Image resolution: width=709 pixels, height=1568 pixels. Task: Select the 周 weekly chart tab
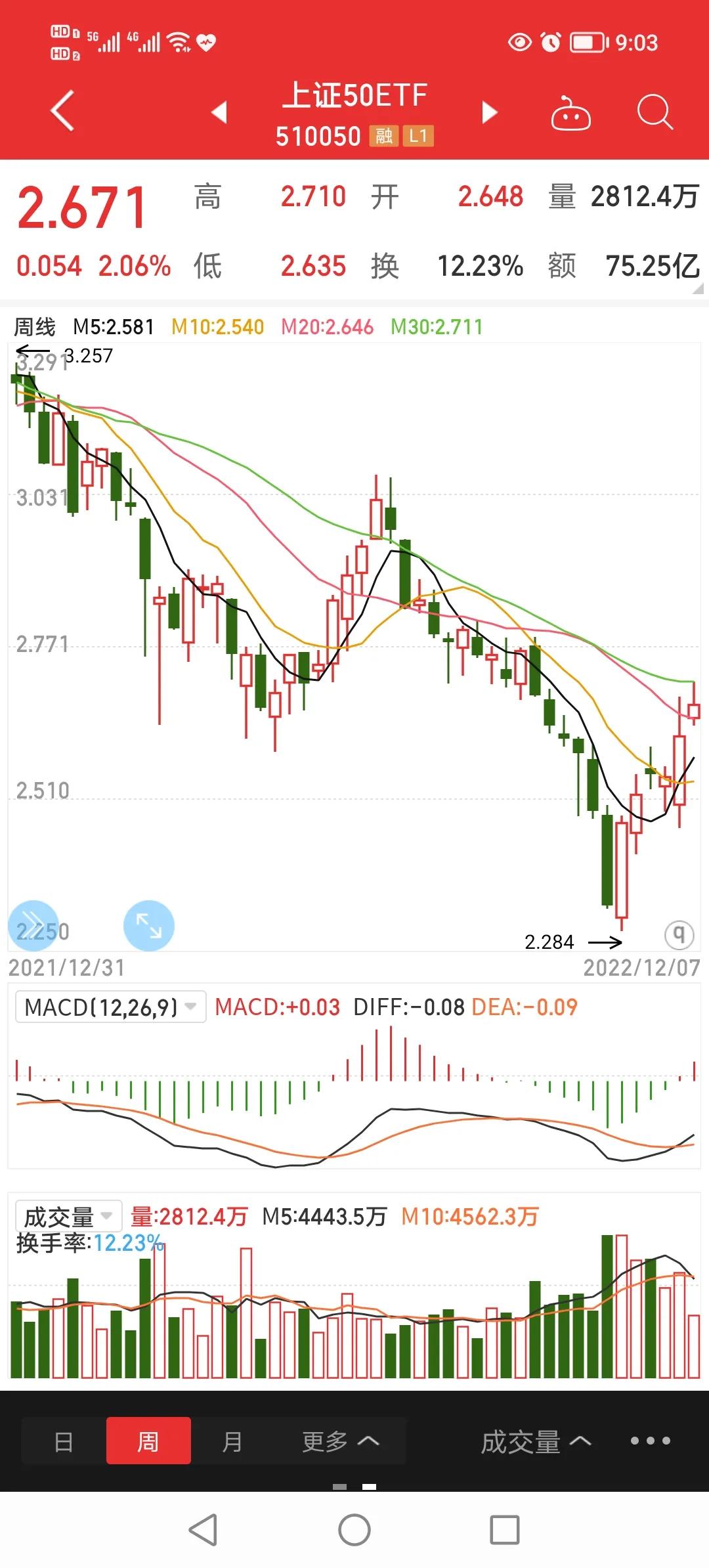point(148,1441)
